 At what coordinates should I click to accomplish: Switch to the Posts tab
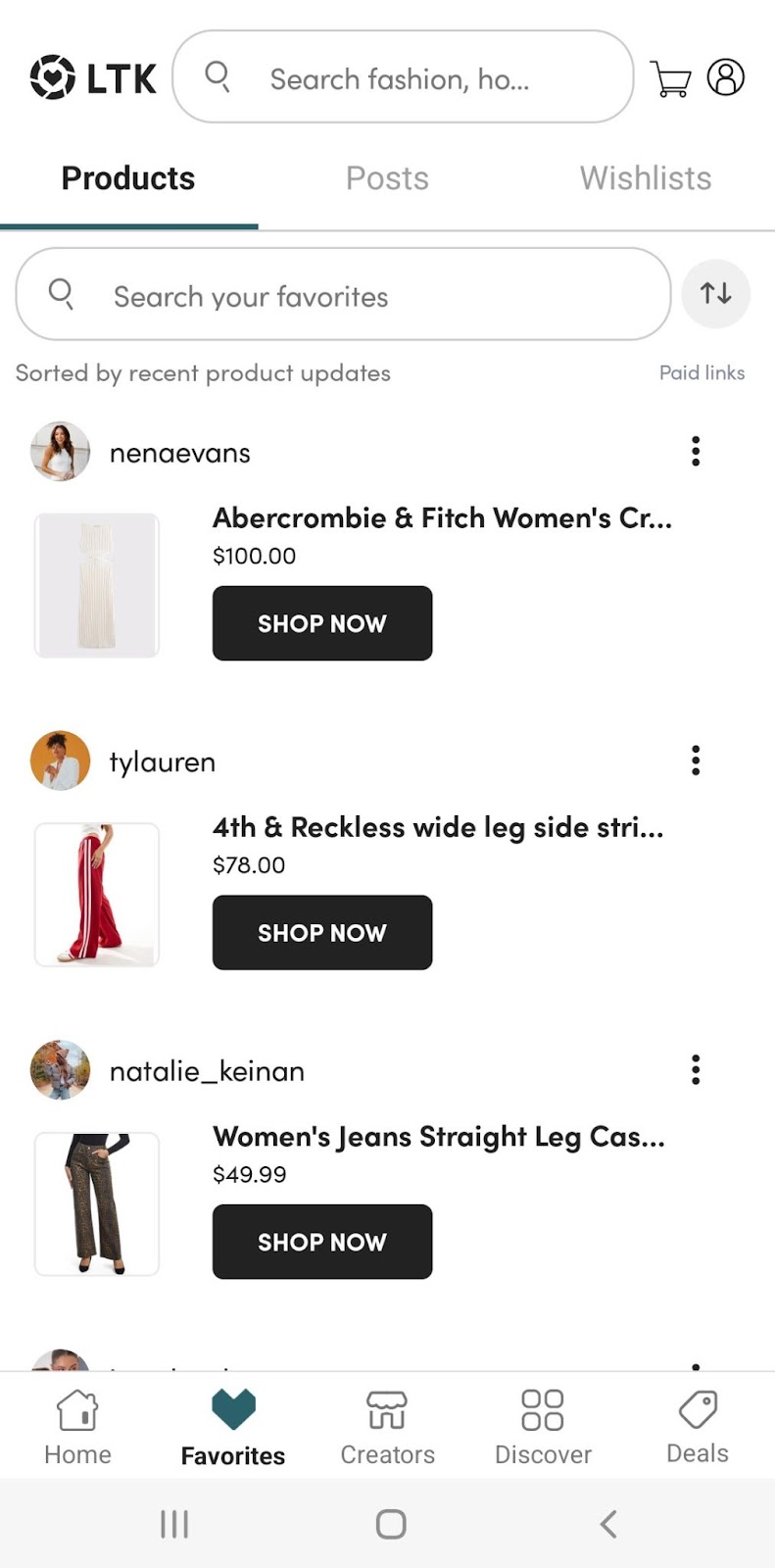387,178
